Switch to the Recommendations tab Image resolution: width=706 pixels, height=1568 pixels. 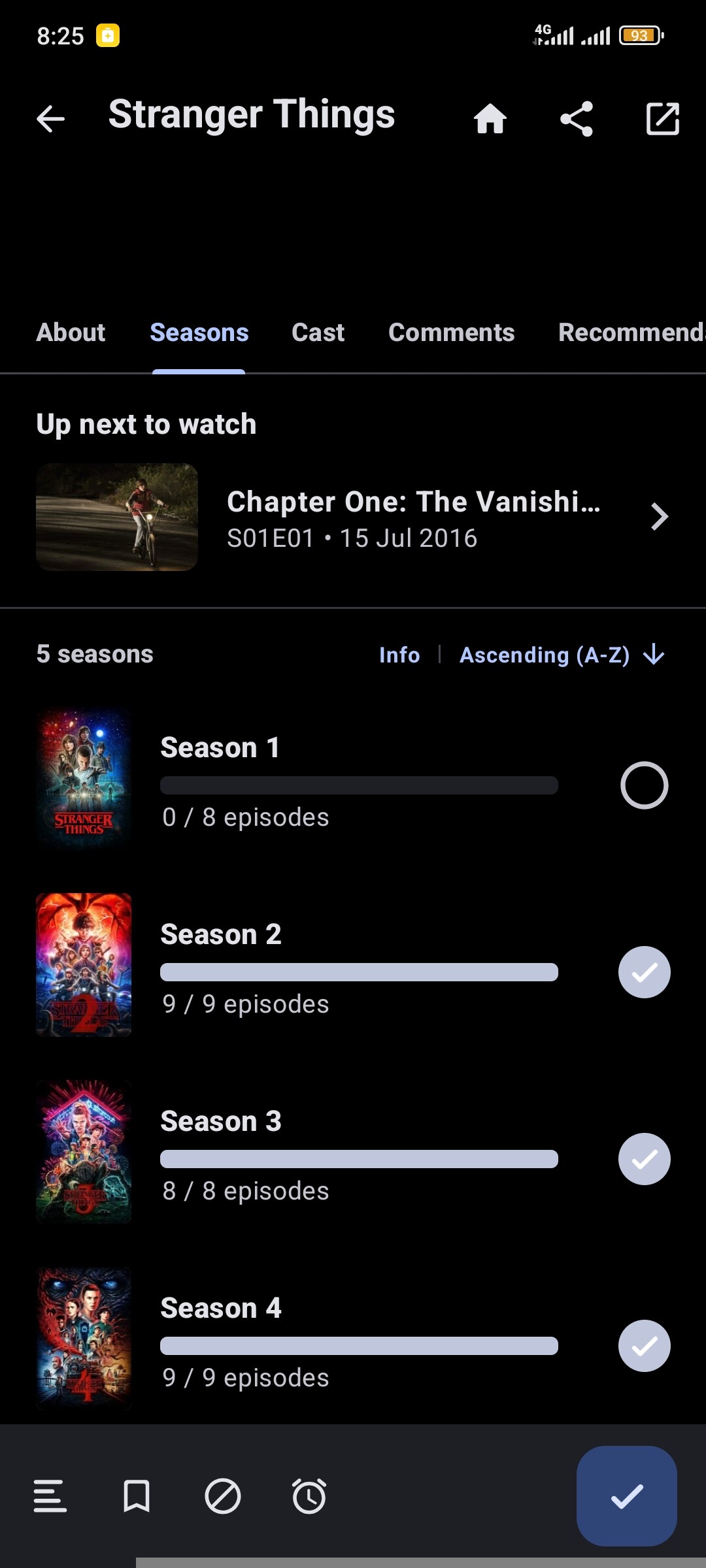(631, 333)
